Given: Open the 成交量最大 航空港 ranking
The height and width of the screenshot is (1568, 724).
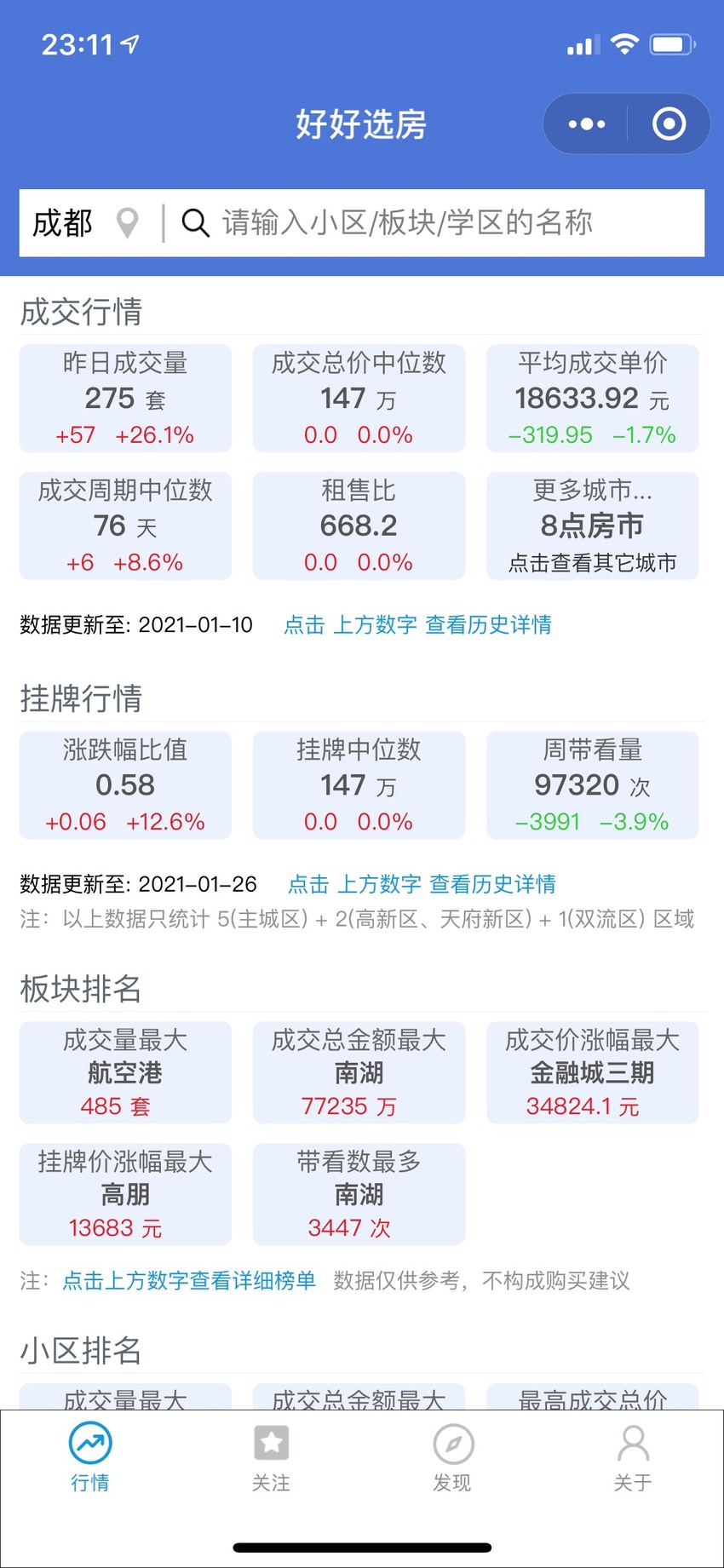Looking at the screenshot, I should point(125,1072).
